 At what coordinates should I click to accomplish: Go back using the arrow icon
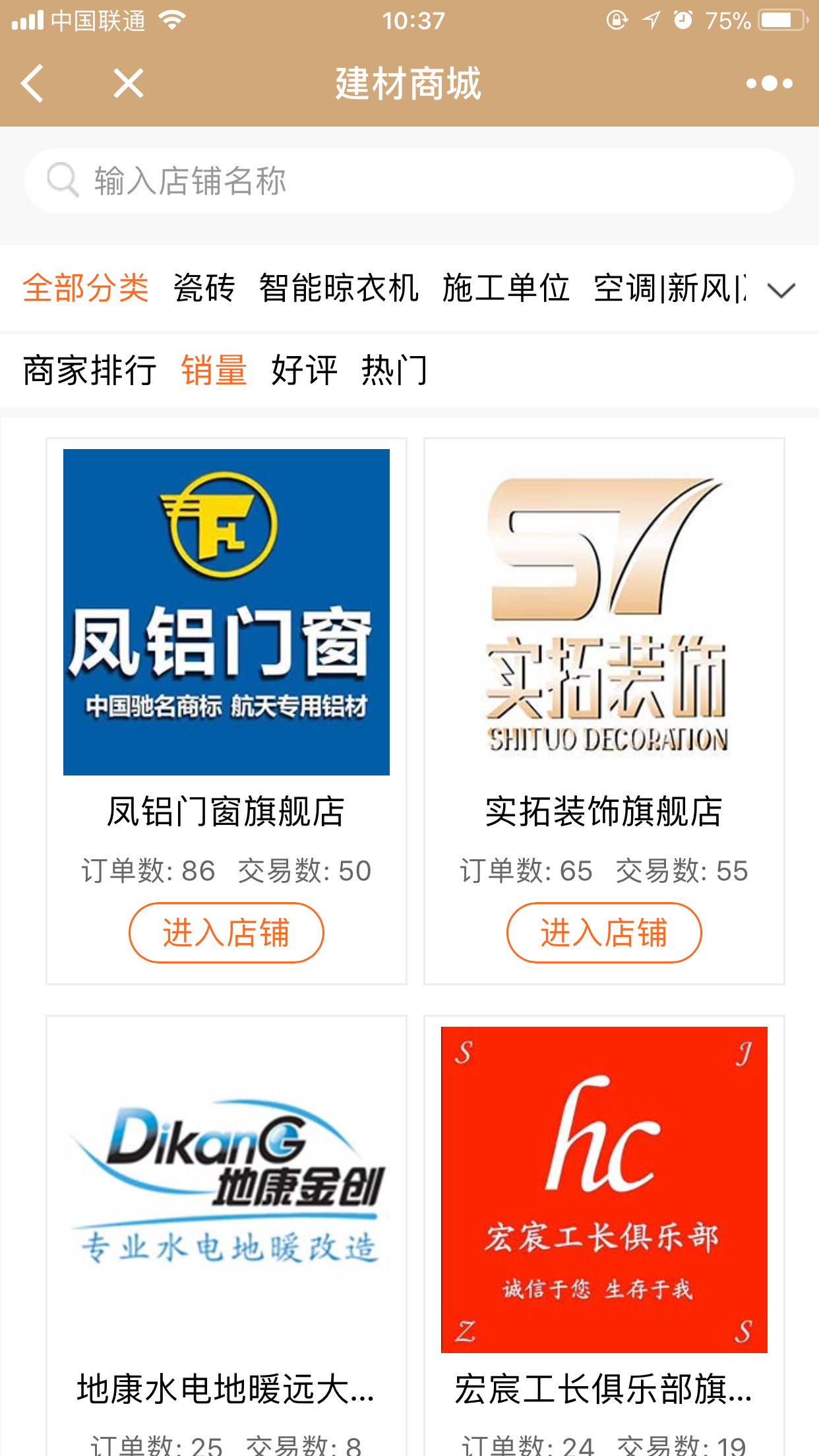coord(33,84)
